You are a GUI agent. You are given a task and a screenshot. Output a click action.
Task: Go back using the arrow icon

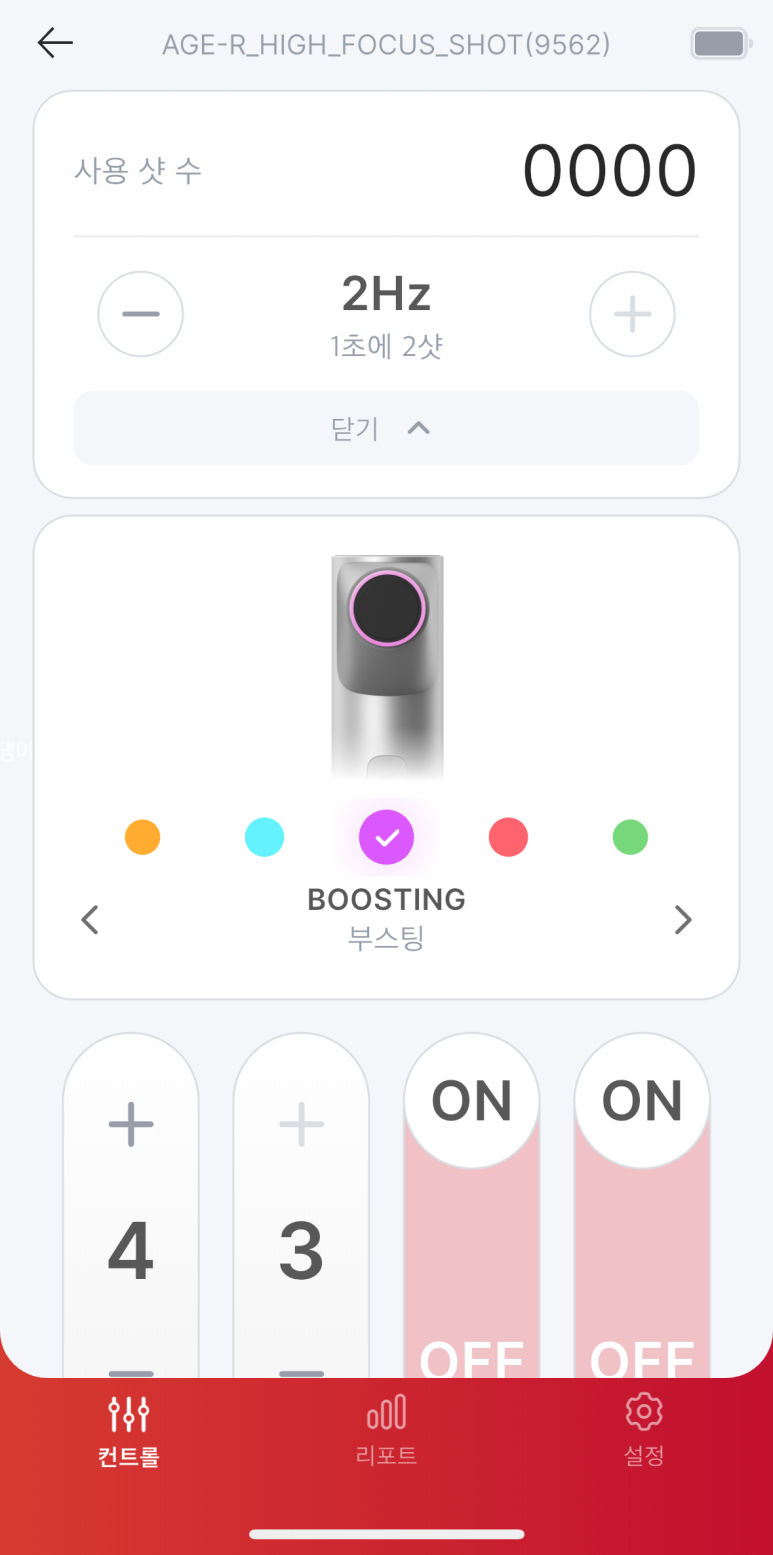(x=55, y=42)
